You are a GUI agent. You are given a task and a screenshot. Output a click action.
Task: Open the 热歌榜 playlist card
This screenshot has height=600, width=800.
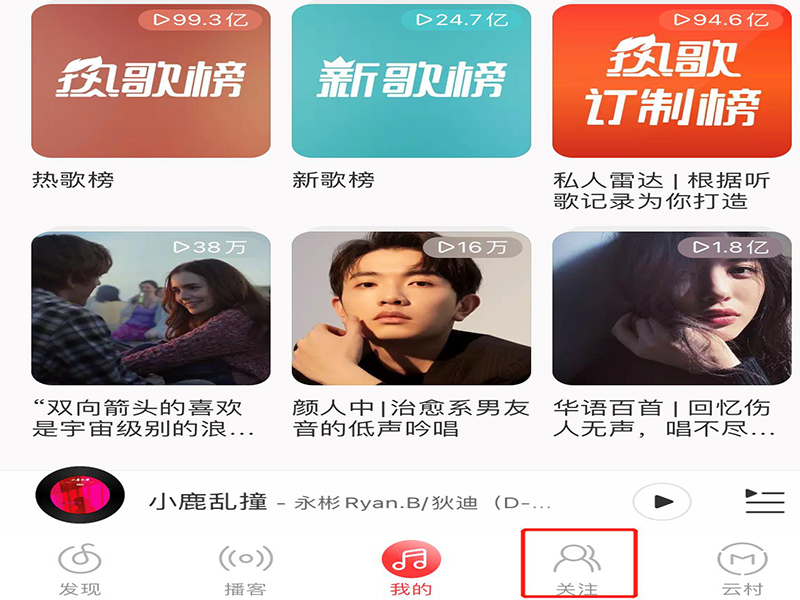click(151, 81)
